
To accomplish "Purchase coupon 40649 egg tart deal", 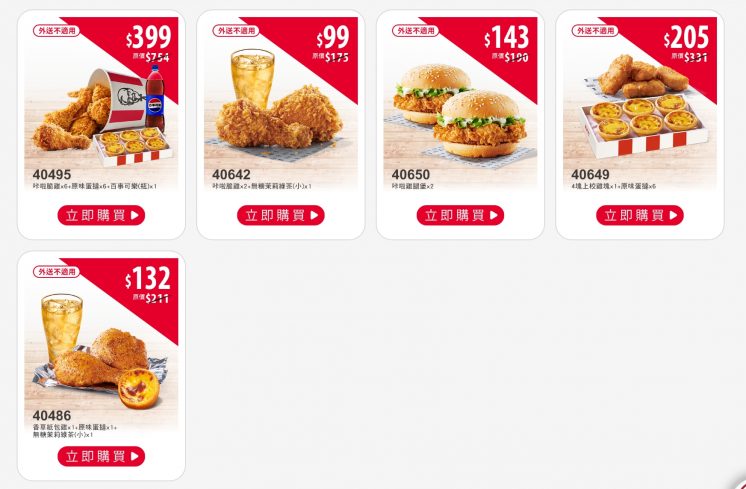I will coord(639,215).
